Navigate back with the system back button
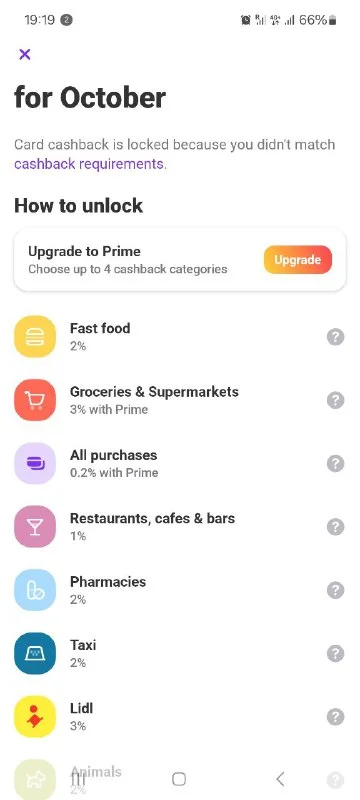Image resolution: width=360 pixels, height=800 pixels. pyautogui.click(x=280, y=779)
